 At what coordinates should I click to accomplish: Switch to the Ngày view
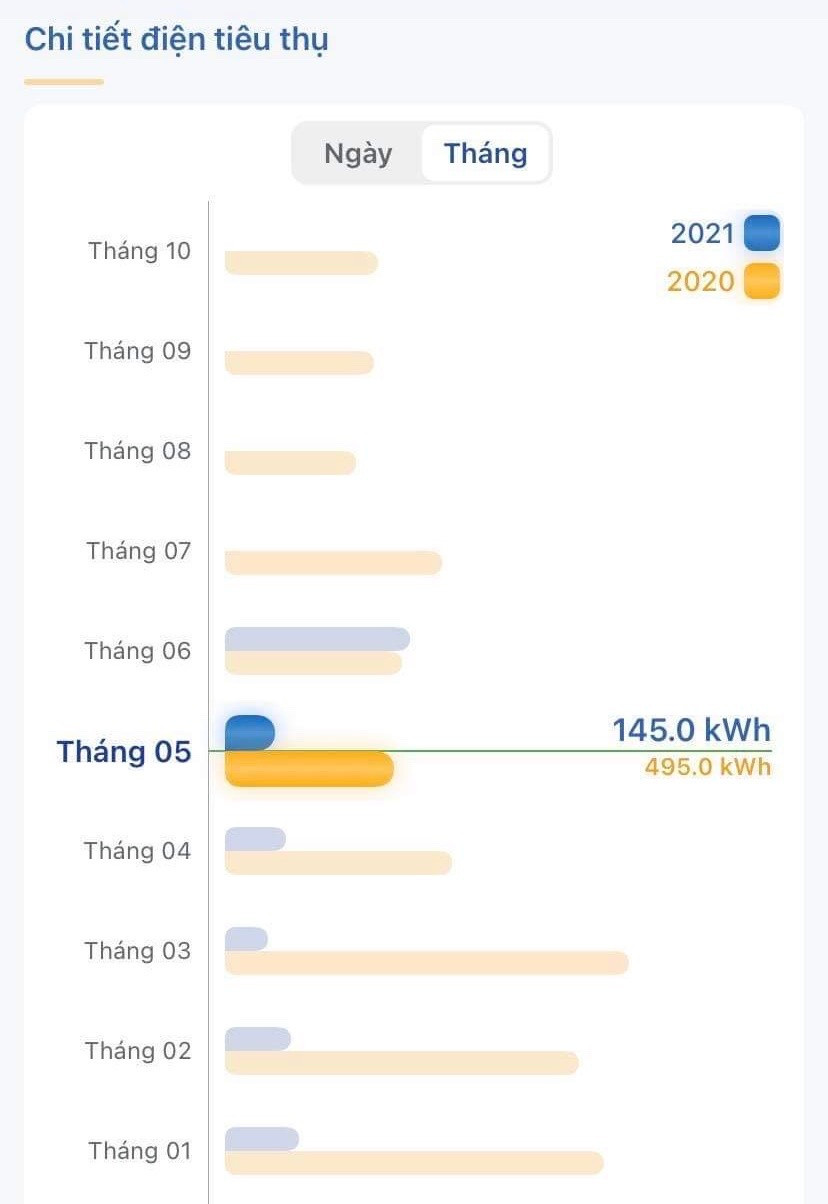(358, 154)
